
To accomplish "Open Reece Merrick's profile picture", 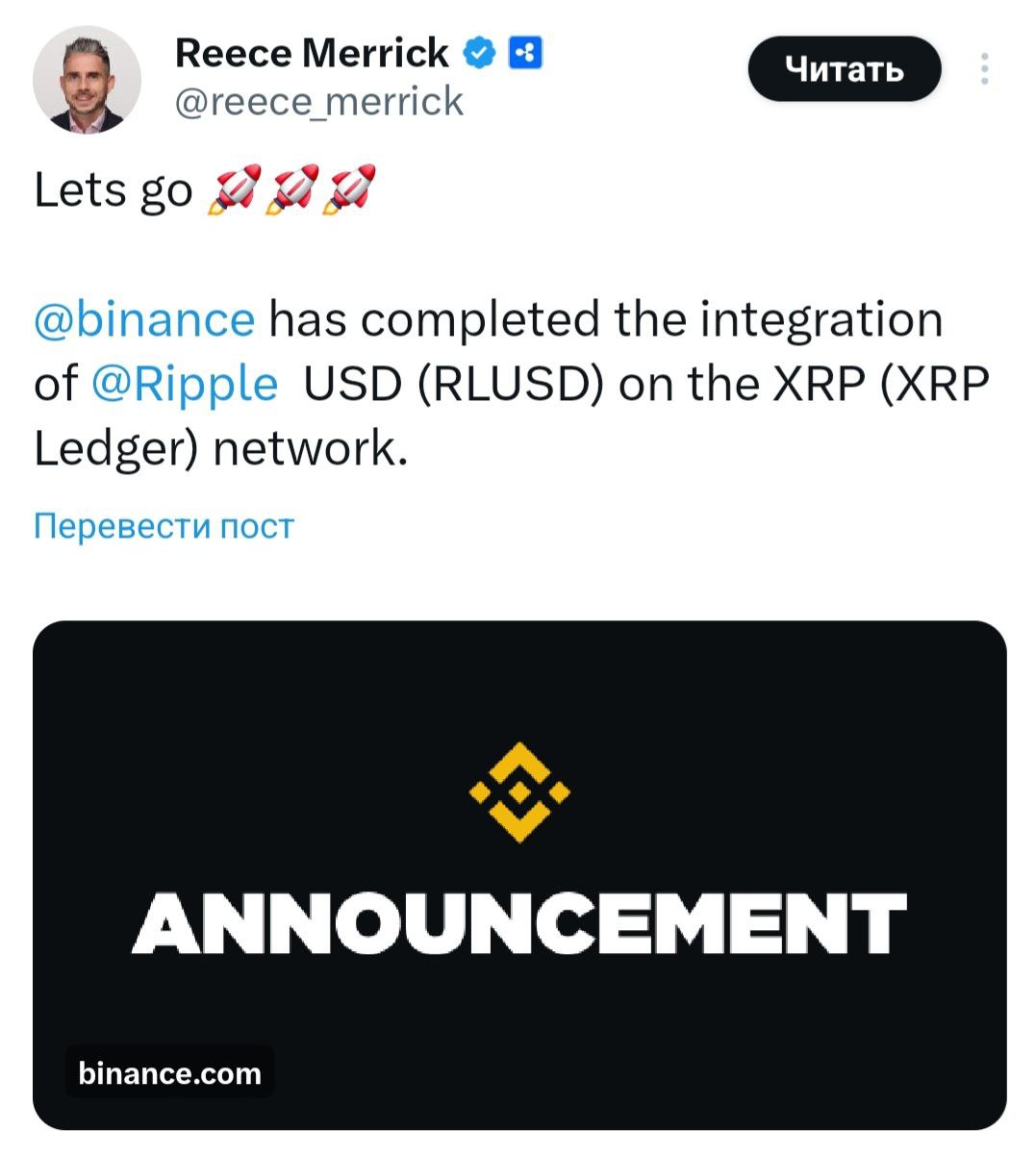I will pos(87,80).
